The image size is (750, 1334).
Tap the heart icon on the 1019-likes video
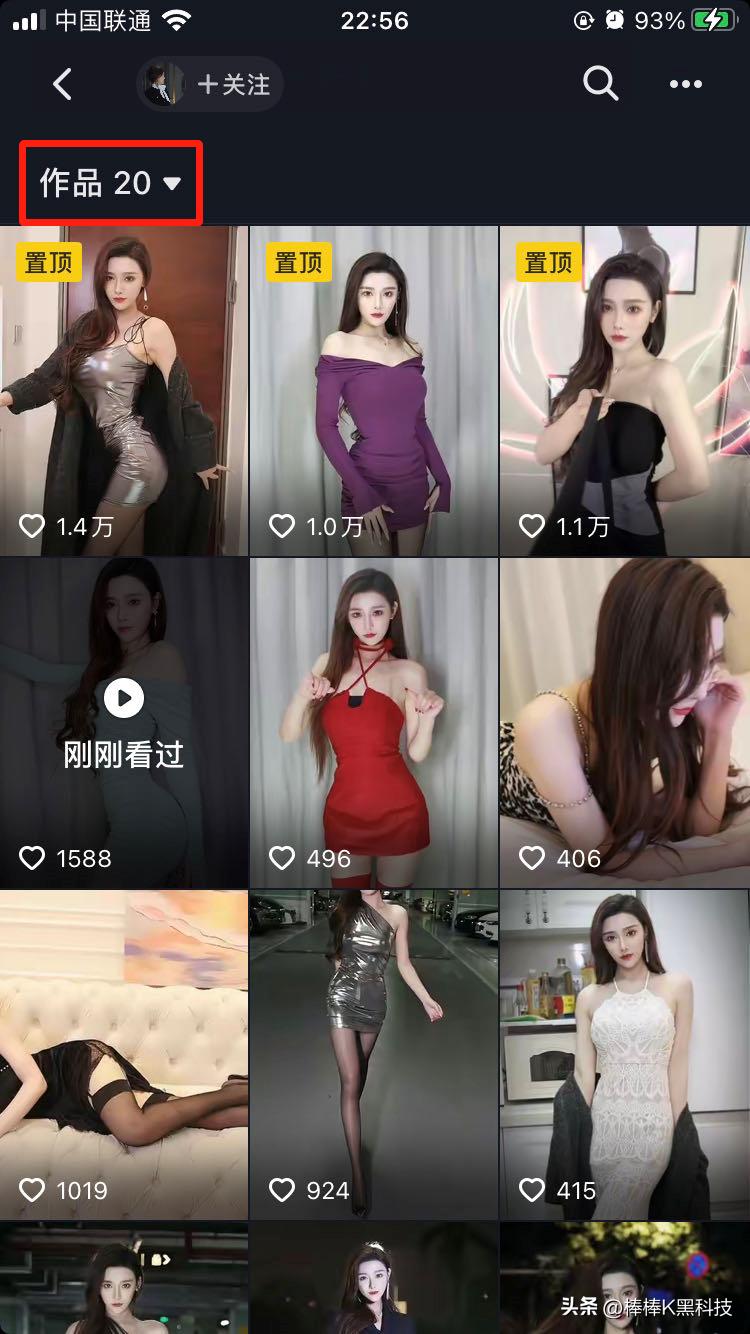point(33,1190)
